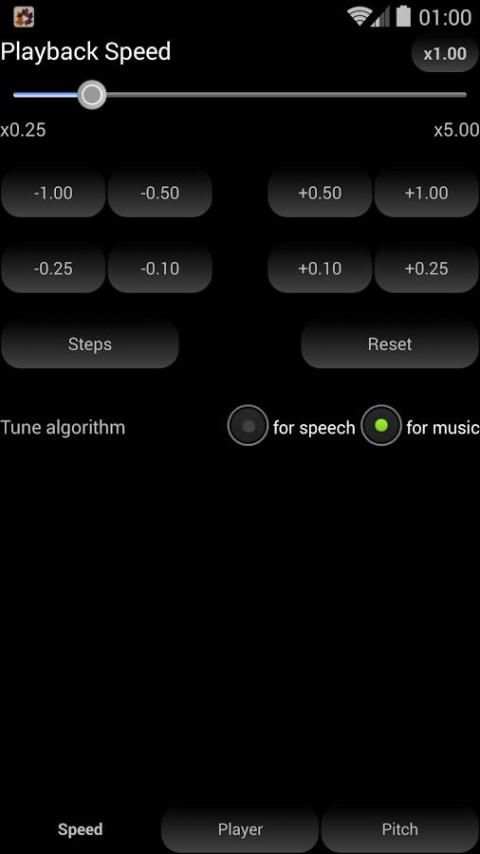Increase speed by +1.00
This screenshot has height=854, width=480.
(x=427, y=193)
